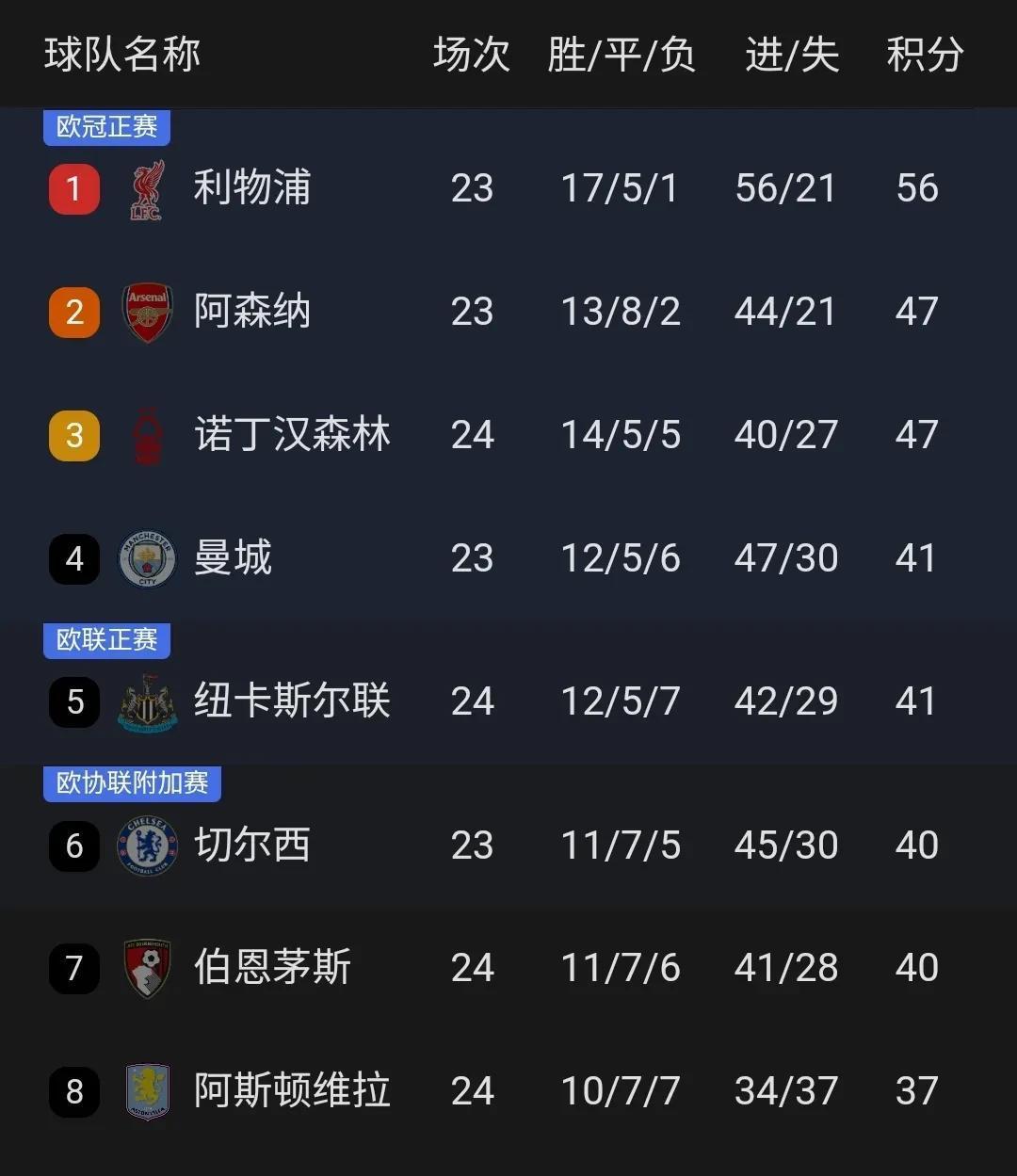Viewport: 1017px width, 1176px height.
Task: Click the Newcastle United club crest icon
Action: [x=146, y=701]
